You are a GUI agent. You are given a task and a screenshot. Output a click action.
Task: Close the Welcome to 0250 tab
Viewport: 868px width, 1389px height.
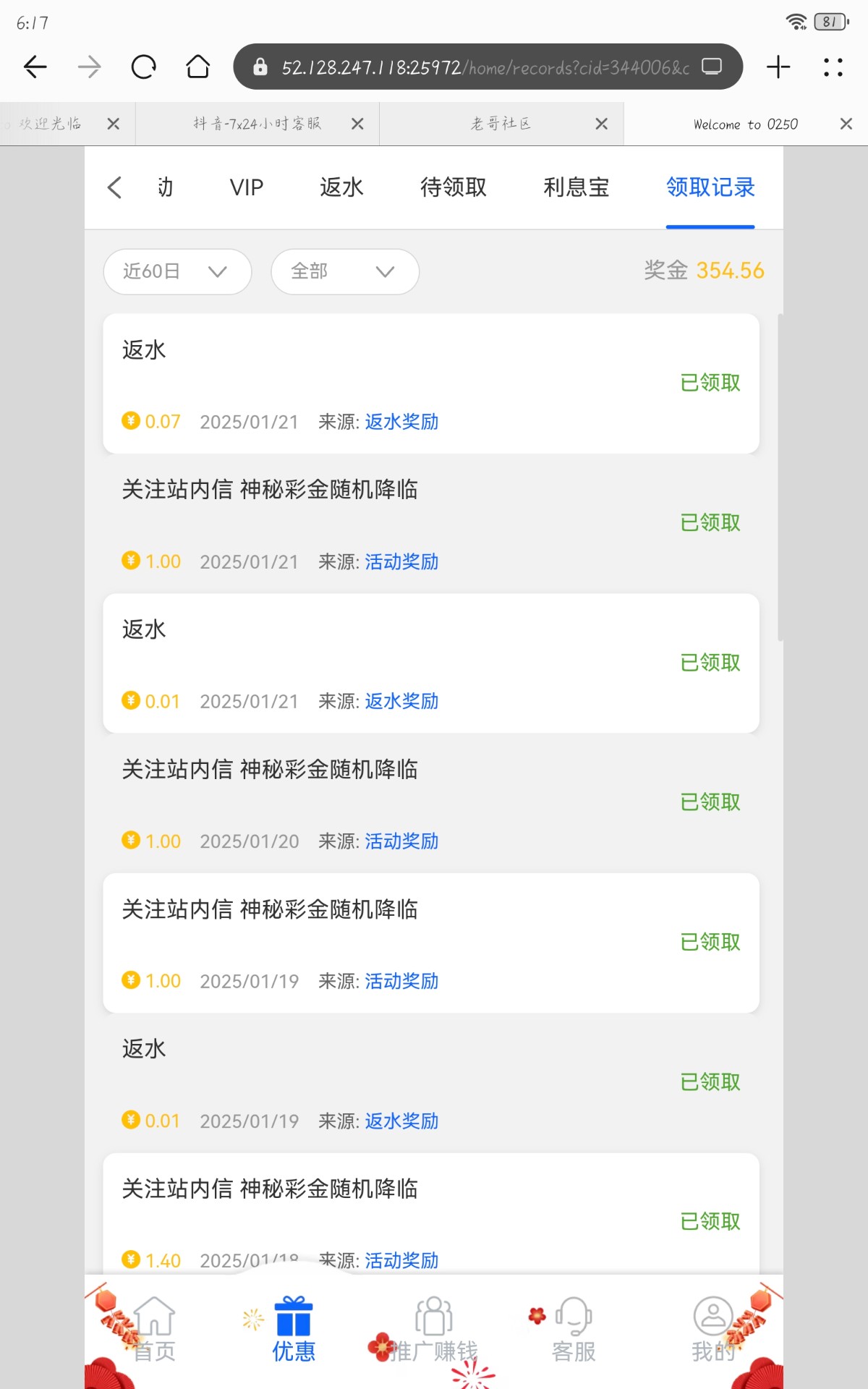[846, 124]
